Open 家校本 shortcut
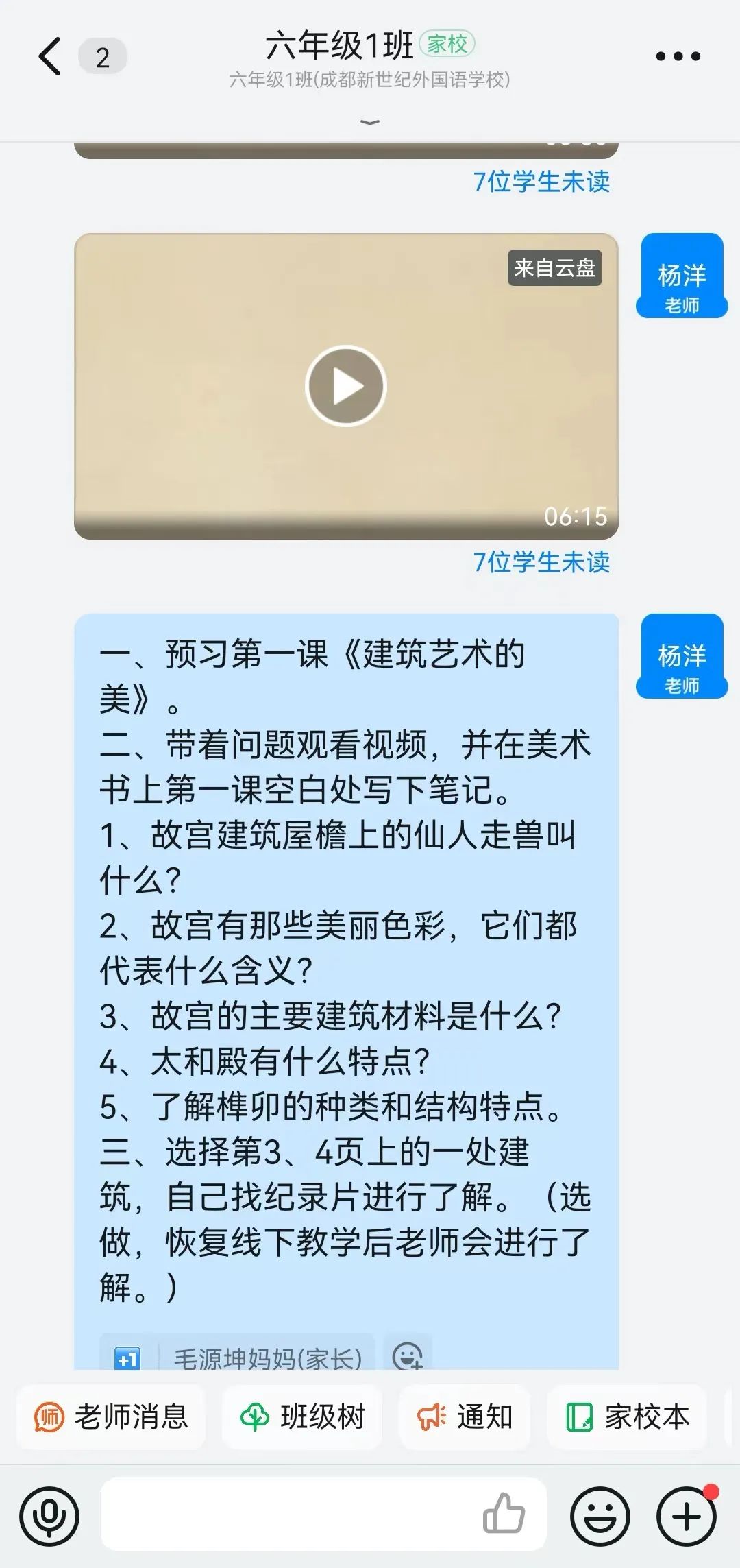Screen dimensions: 740x1568 tap(628, 1416)
